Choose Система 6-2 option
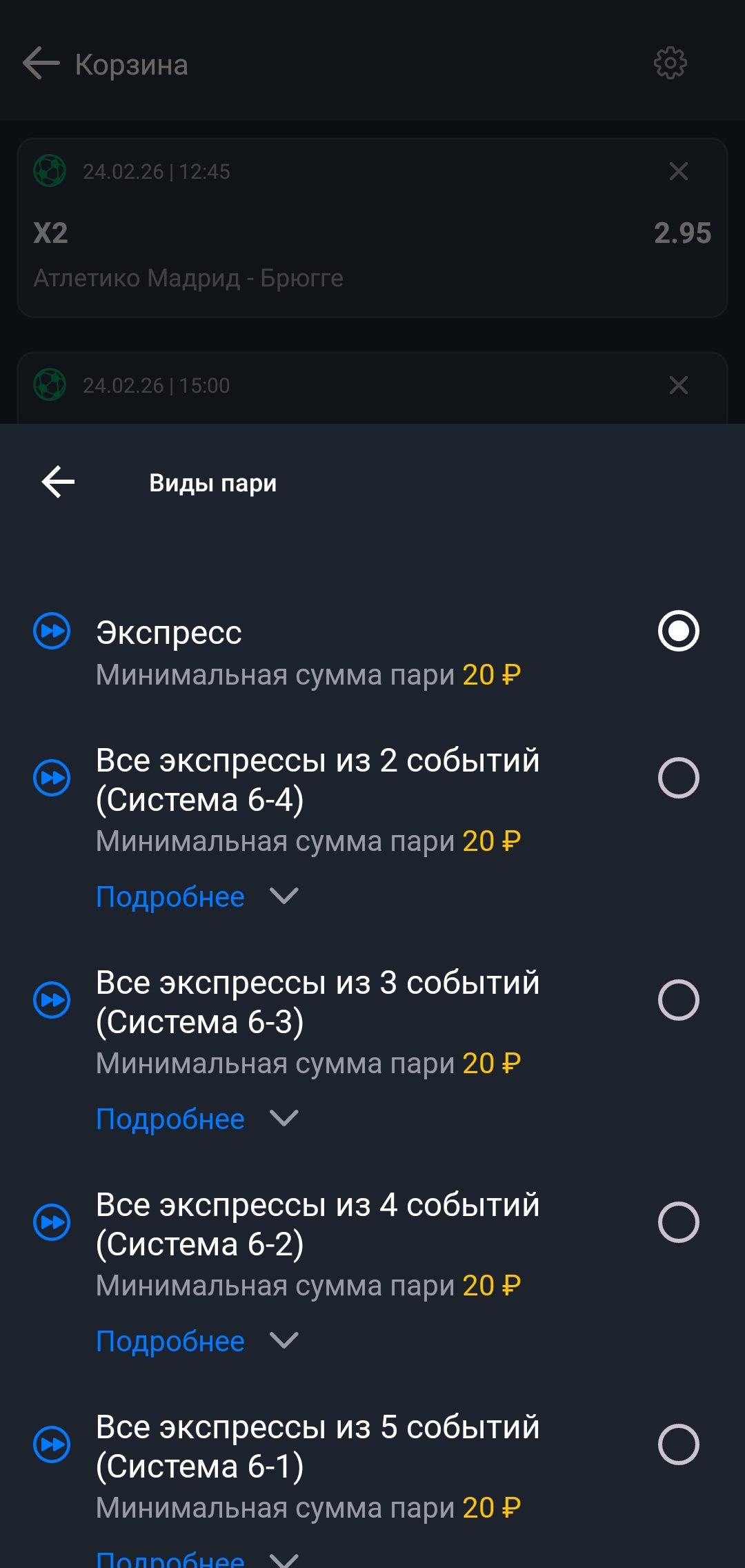This screenshot has width=745, height=1568. tap(678, 1222)
